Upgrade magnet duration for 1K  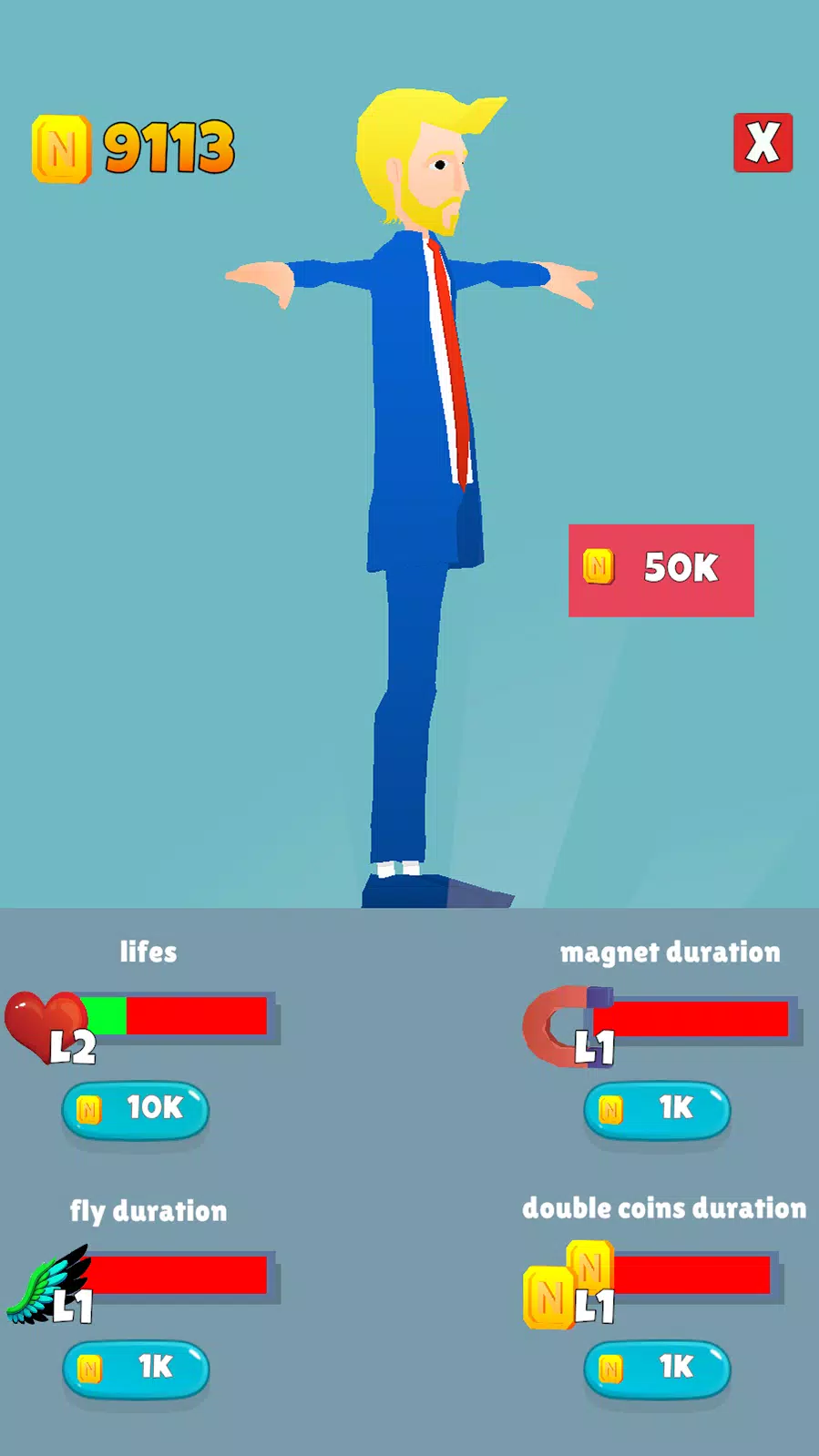[657, 1109]
